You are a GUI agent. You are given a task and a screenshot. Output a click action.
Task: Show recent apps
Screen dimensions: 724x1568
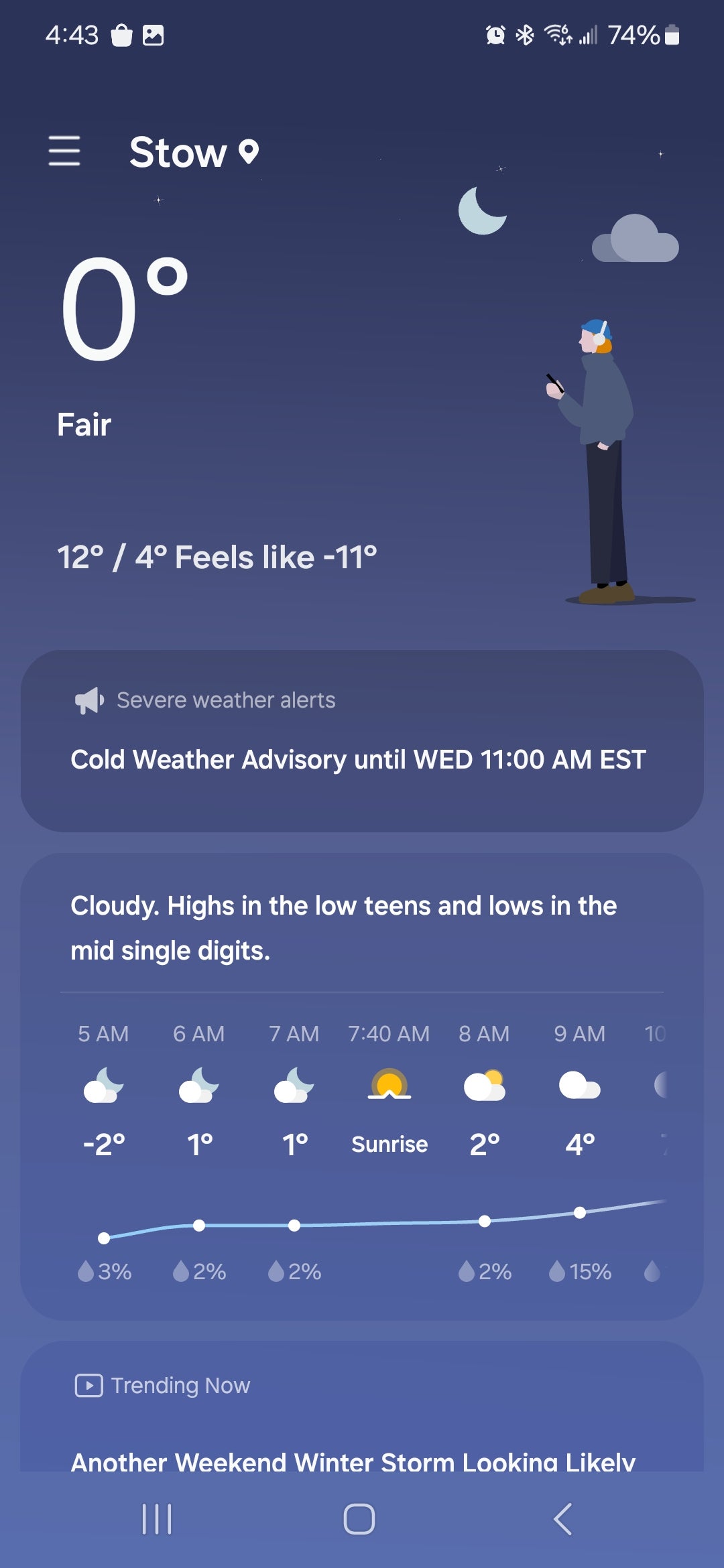[x=158, y=1519]
